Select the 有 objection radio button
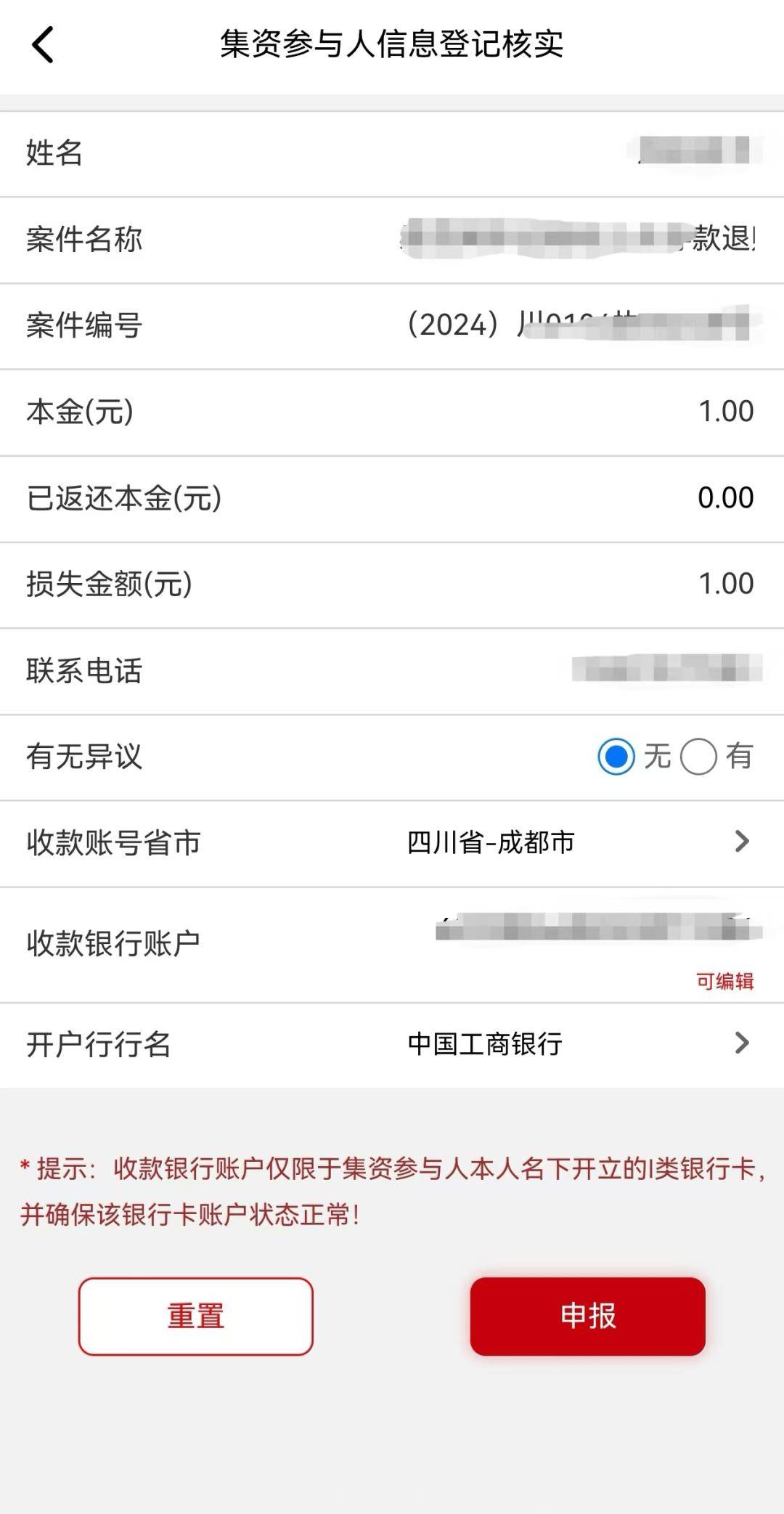 (697, 757)
